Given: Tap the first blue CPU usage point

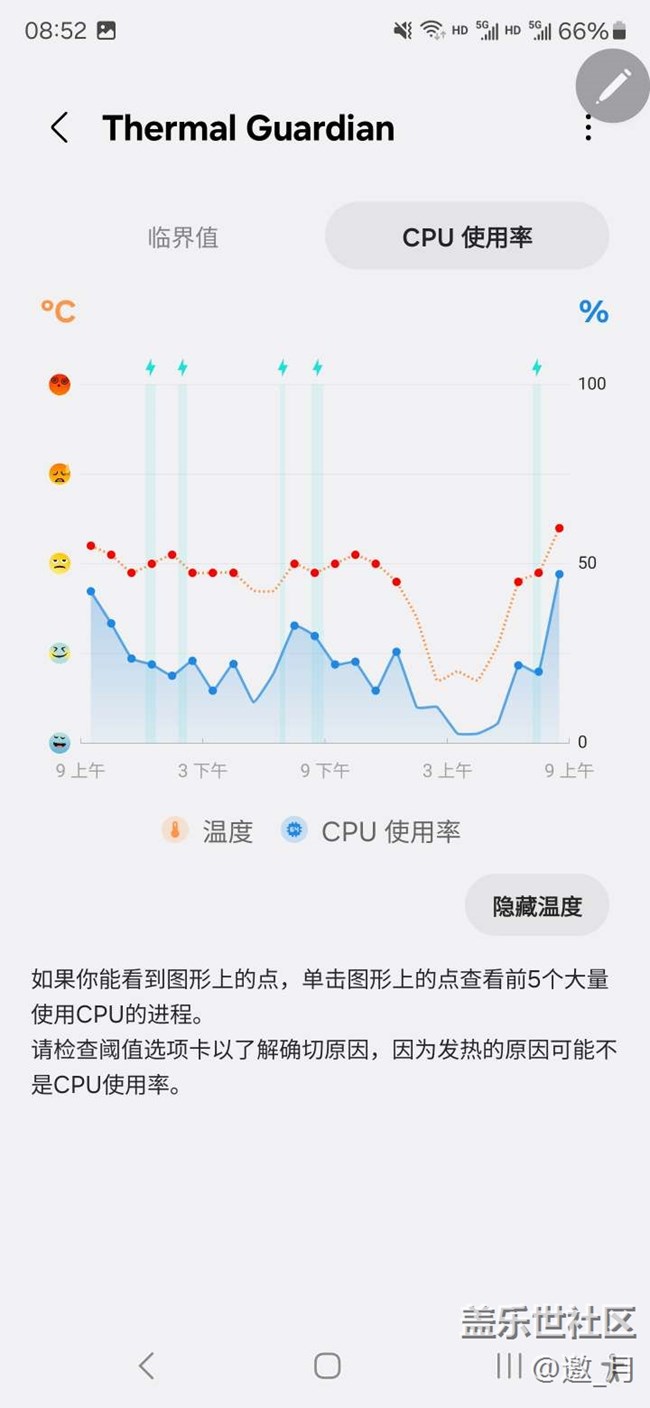Looking at the screenshot, I should pyautogui.click(x=91, y=591).
